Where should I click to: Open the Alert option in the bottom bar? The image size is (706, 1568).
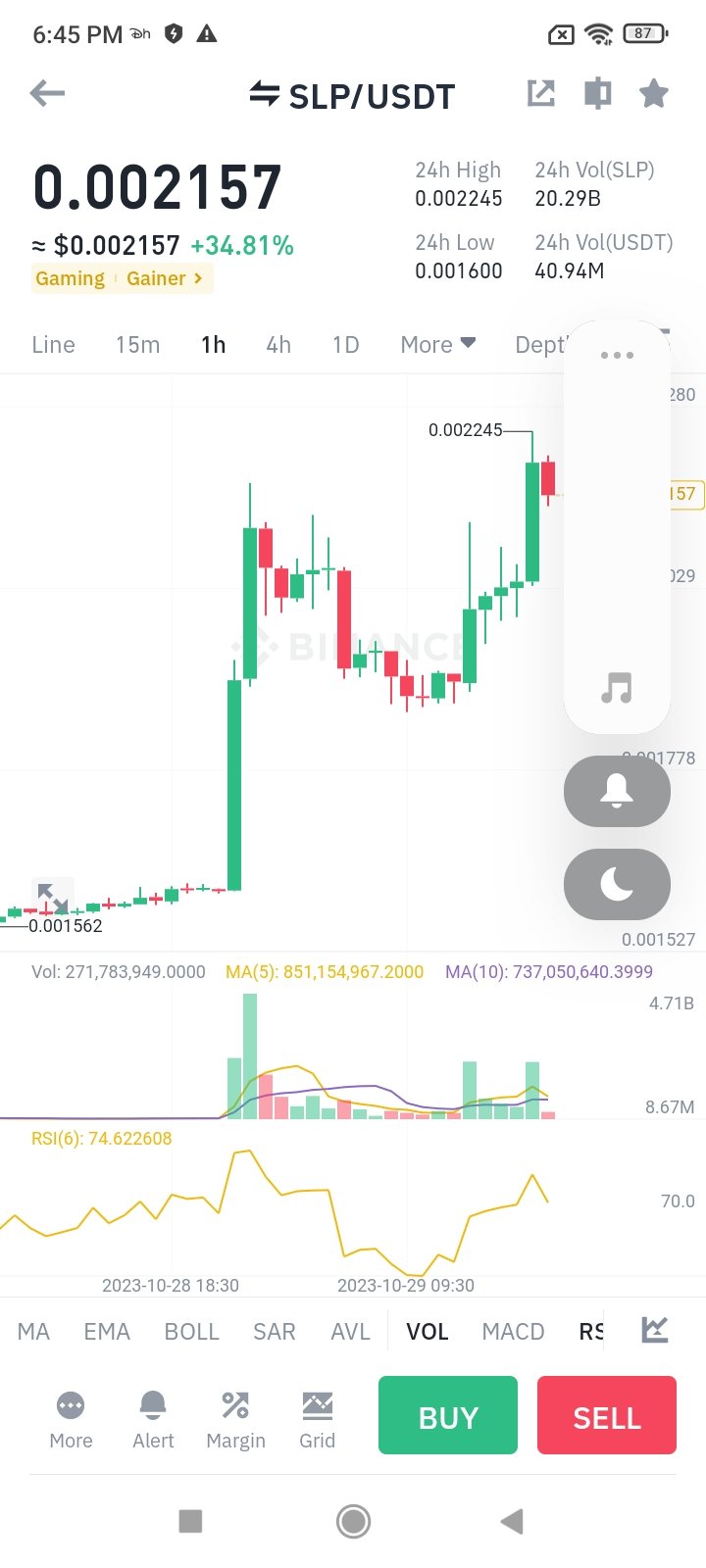tap(153, 1420)
